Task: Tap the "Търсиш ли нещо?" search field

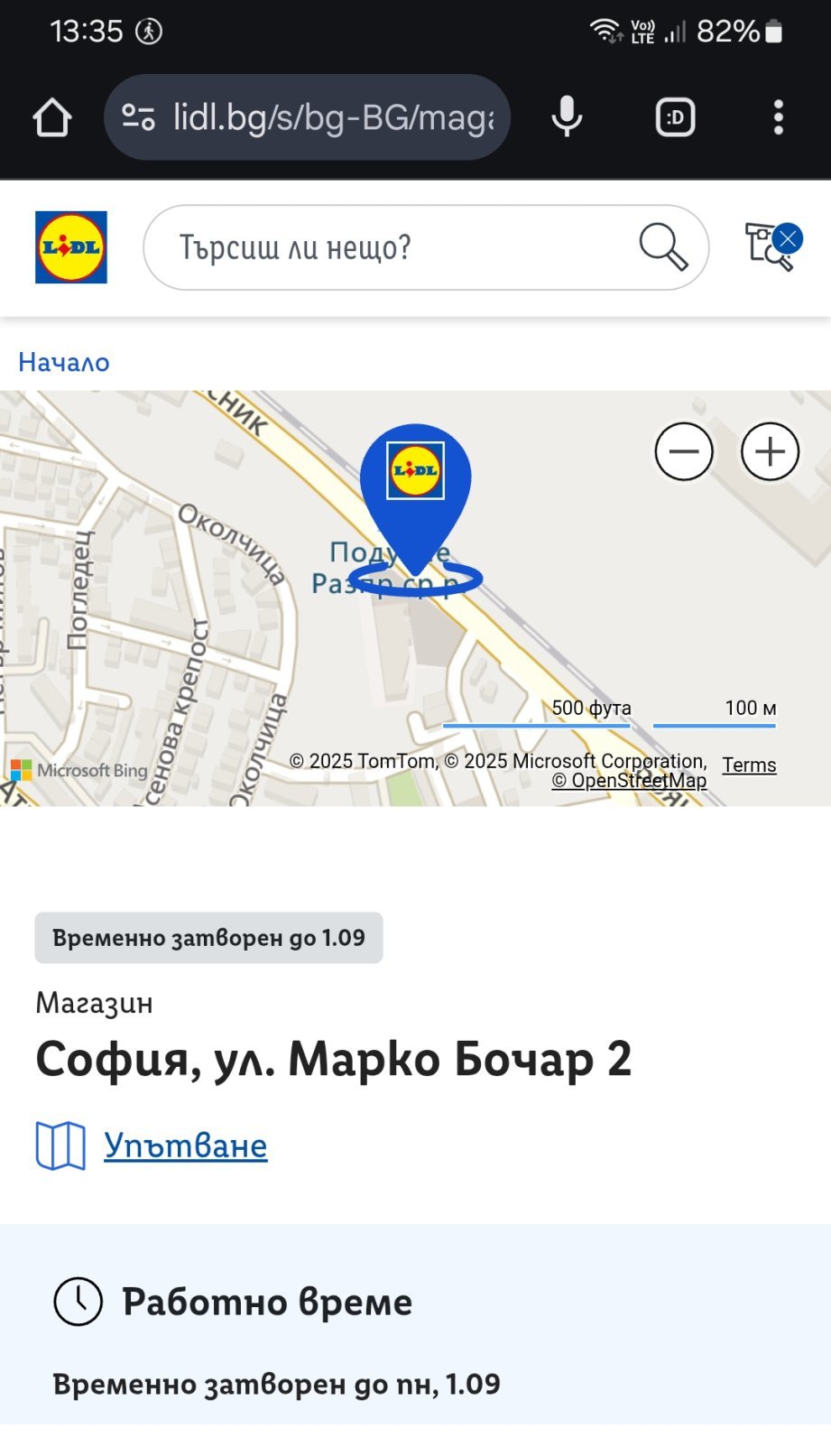Action: pos(426,247)
